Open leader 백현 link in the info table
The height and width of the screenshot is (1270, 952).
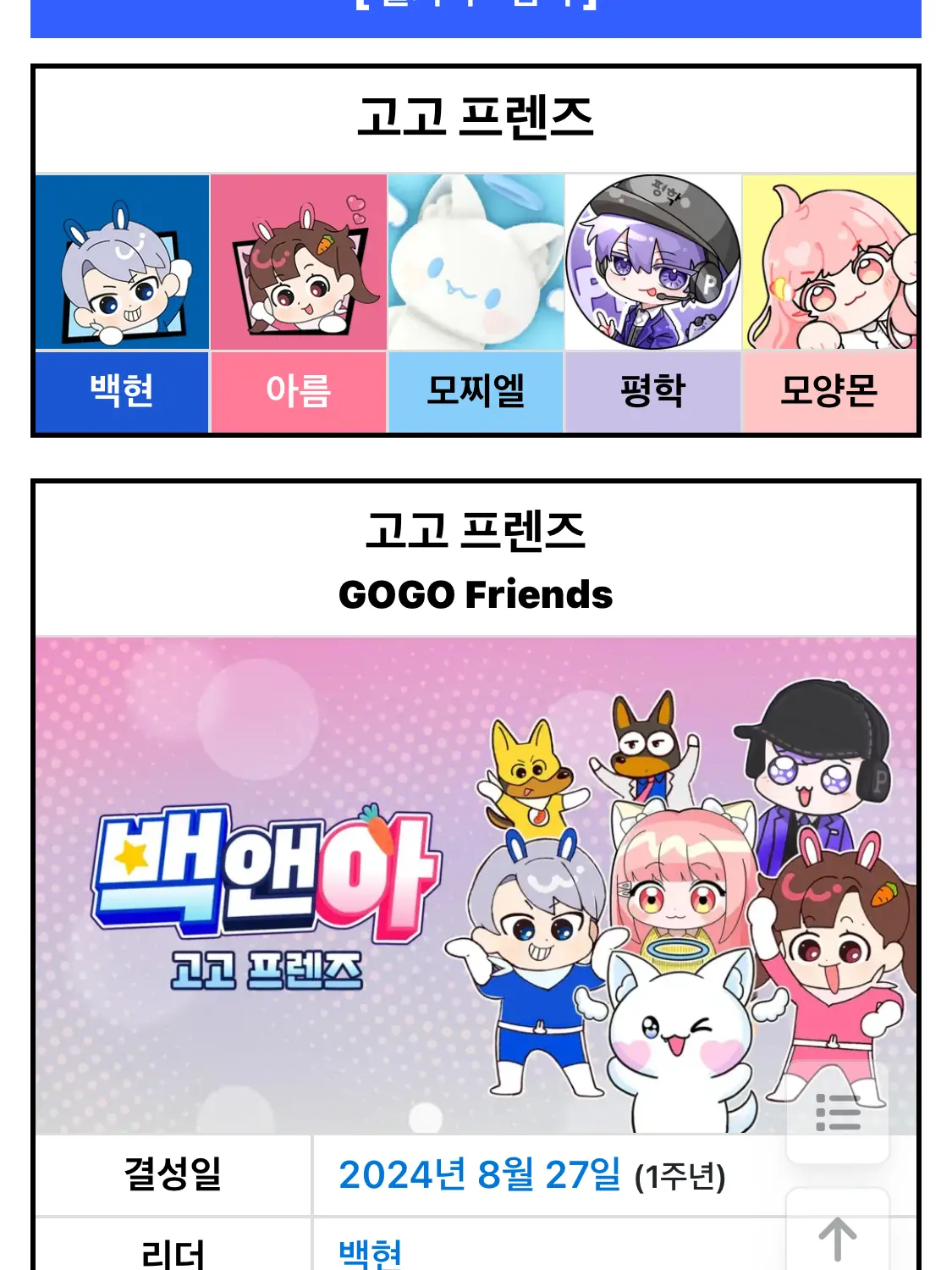(371, 1253)
